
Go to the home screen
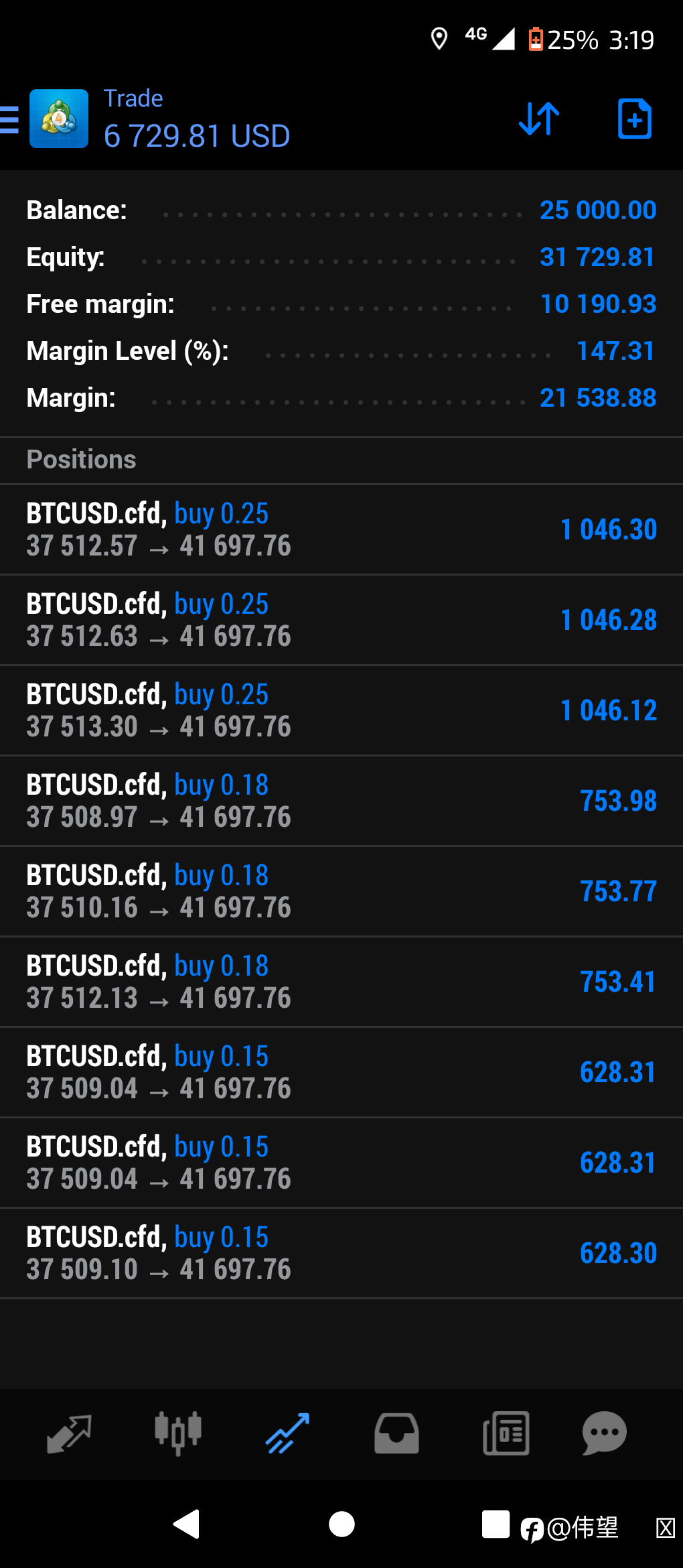pyautogui.click(x=341, y=1524)
